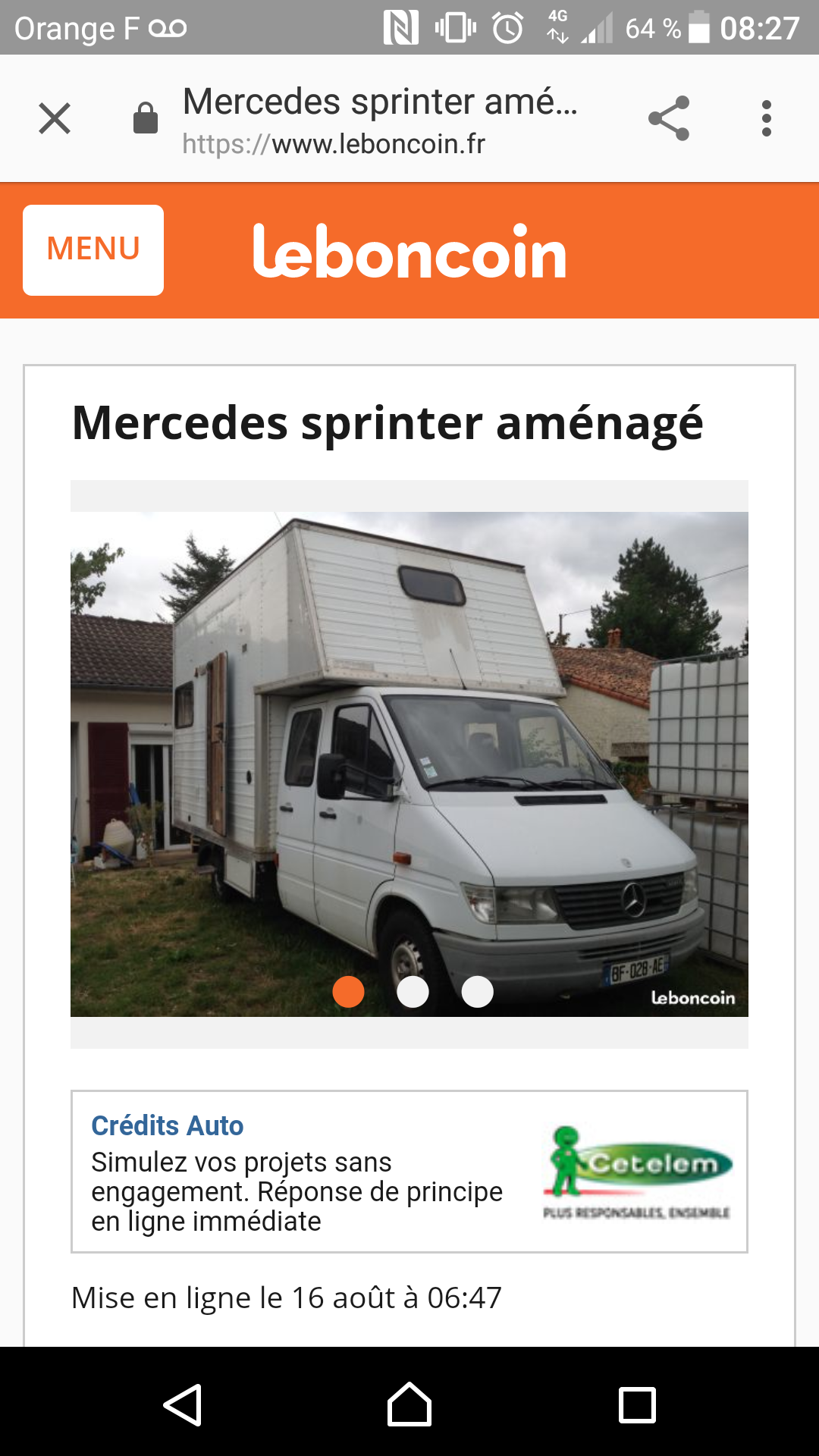This screenshot has width=819, height=1456.
Task: Close the browser custom tab
Action: [x=55, y=118]
